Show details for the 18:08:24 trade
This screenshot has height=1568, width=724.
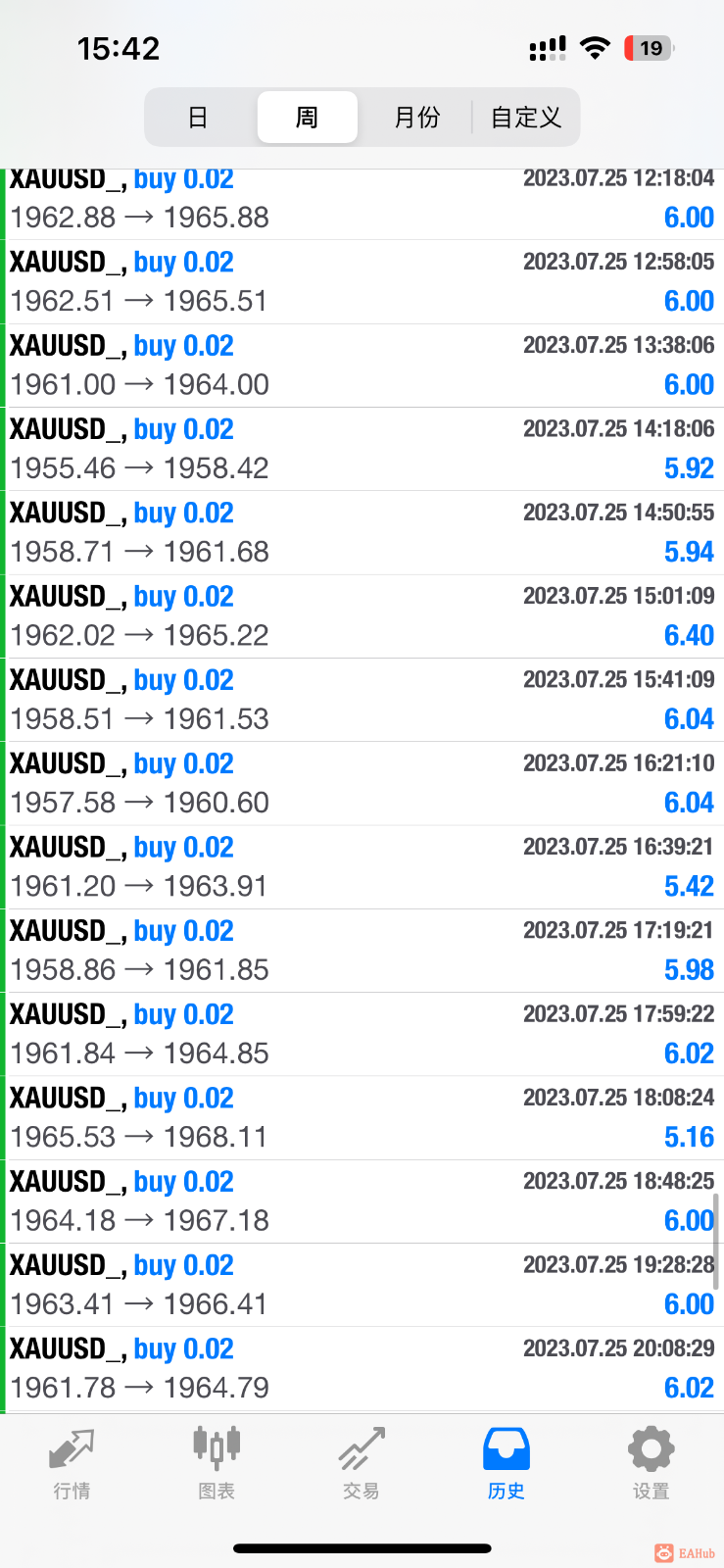(x=362, y=1118)
